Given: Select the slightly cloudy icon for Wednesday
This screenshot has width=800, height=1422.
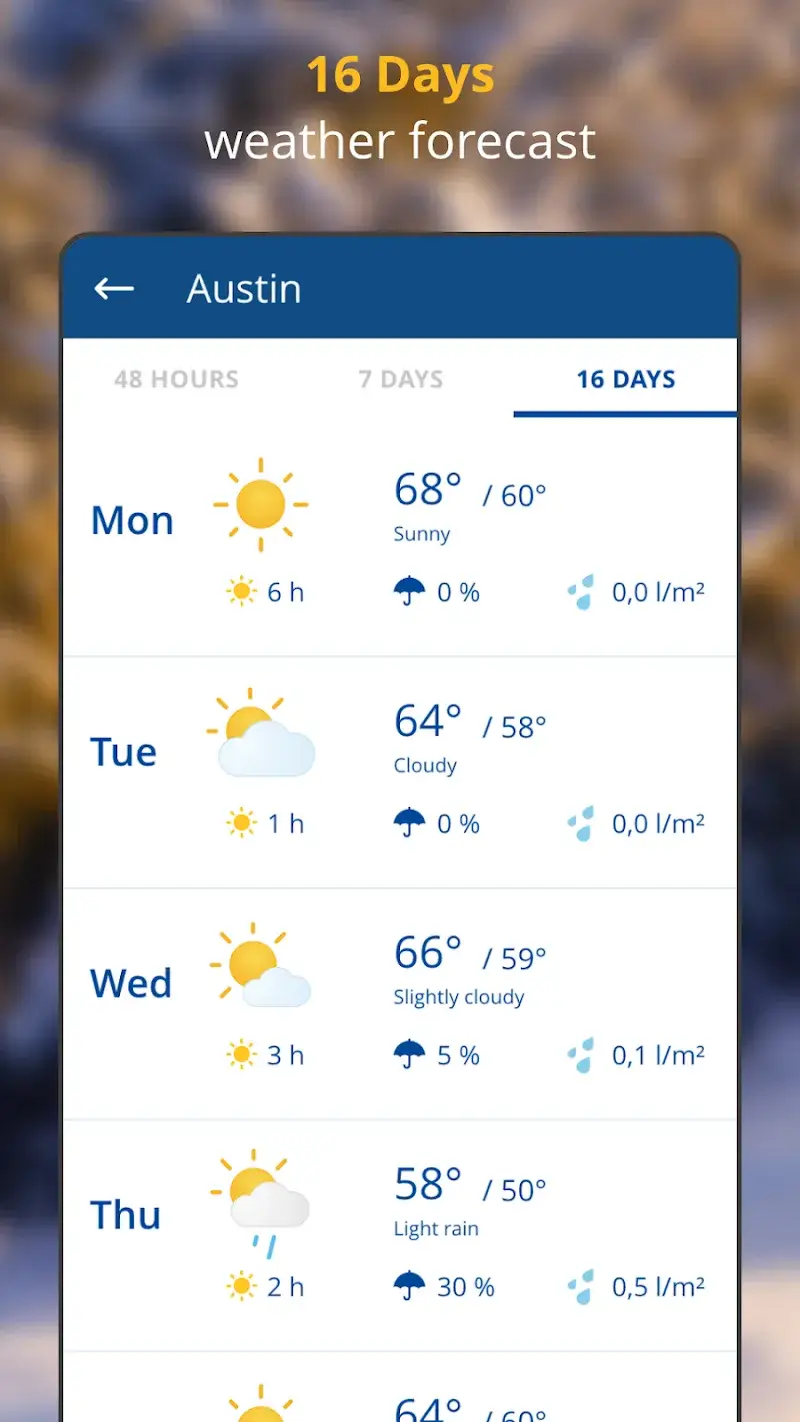Looking at the screenshot, I should (261, 965).
